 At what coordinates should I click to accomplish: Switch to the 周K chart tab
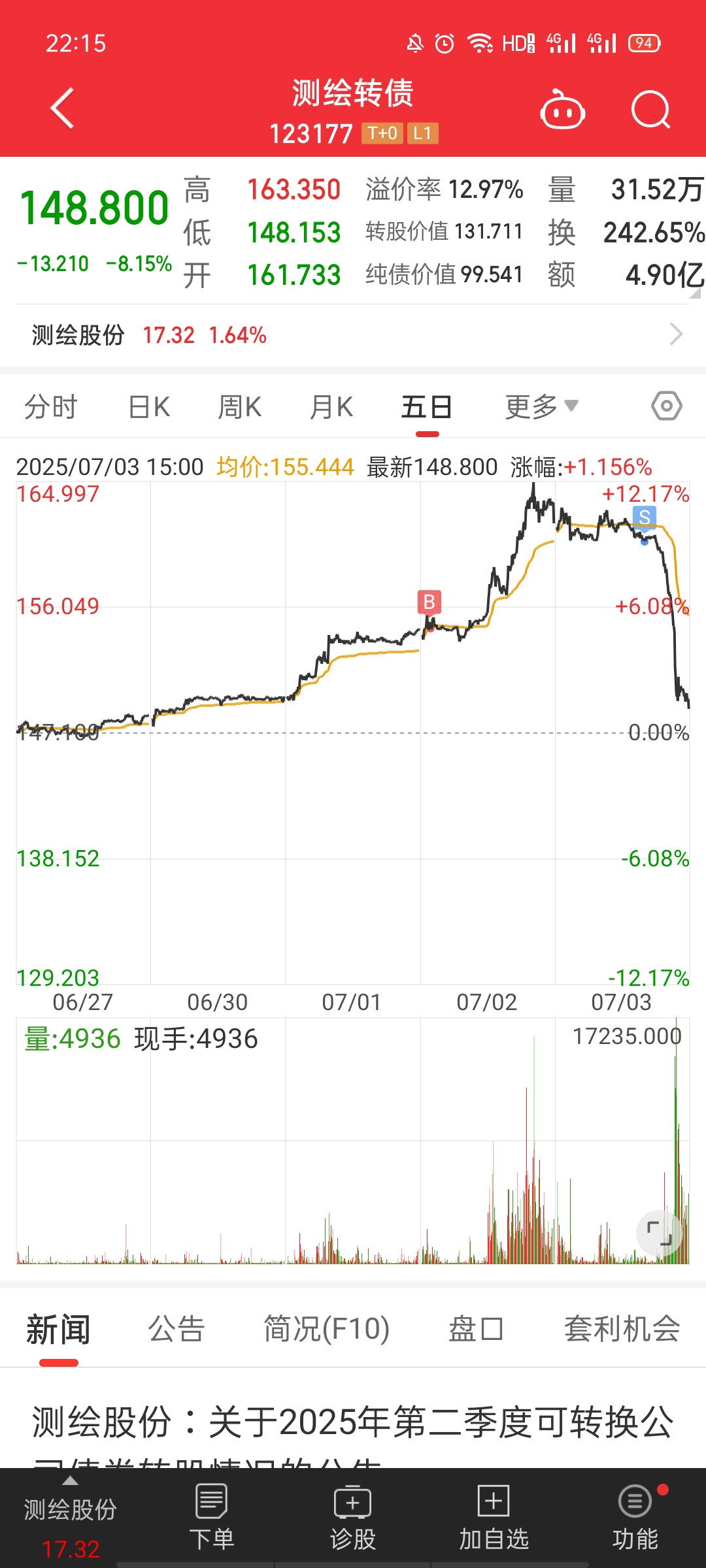[239, 407]
